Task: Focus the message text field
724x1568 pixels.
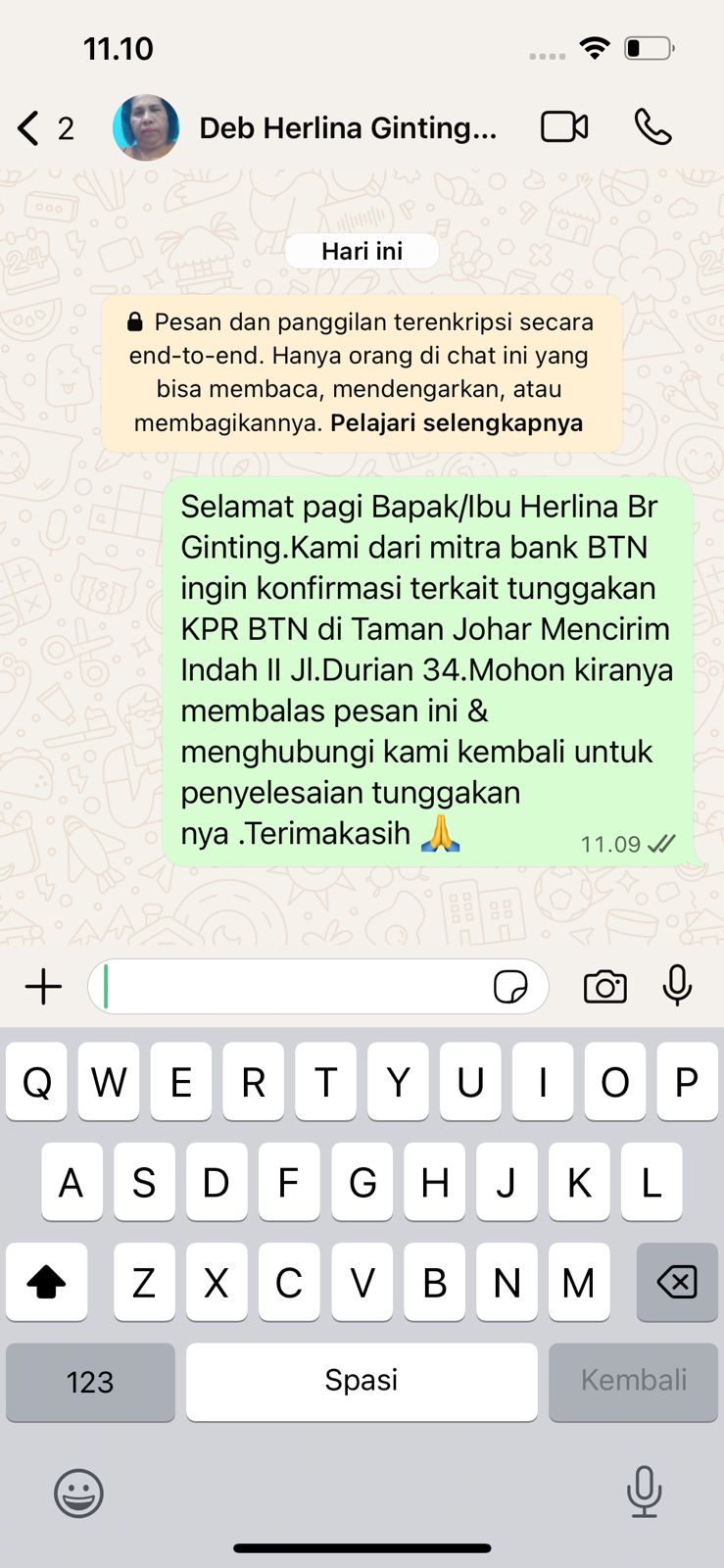Action: [294, 987]
